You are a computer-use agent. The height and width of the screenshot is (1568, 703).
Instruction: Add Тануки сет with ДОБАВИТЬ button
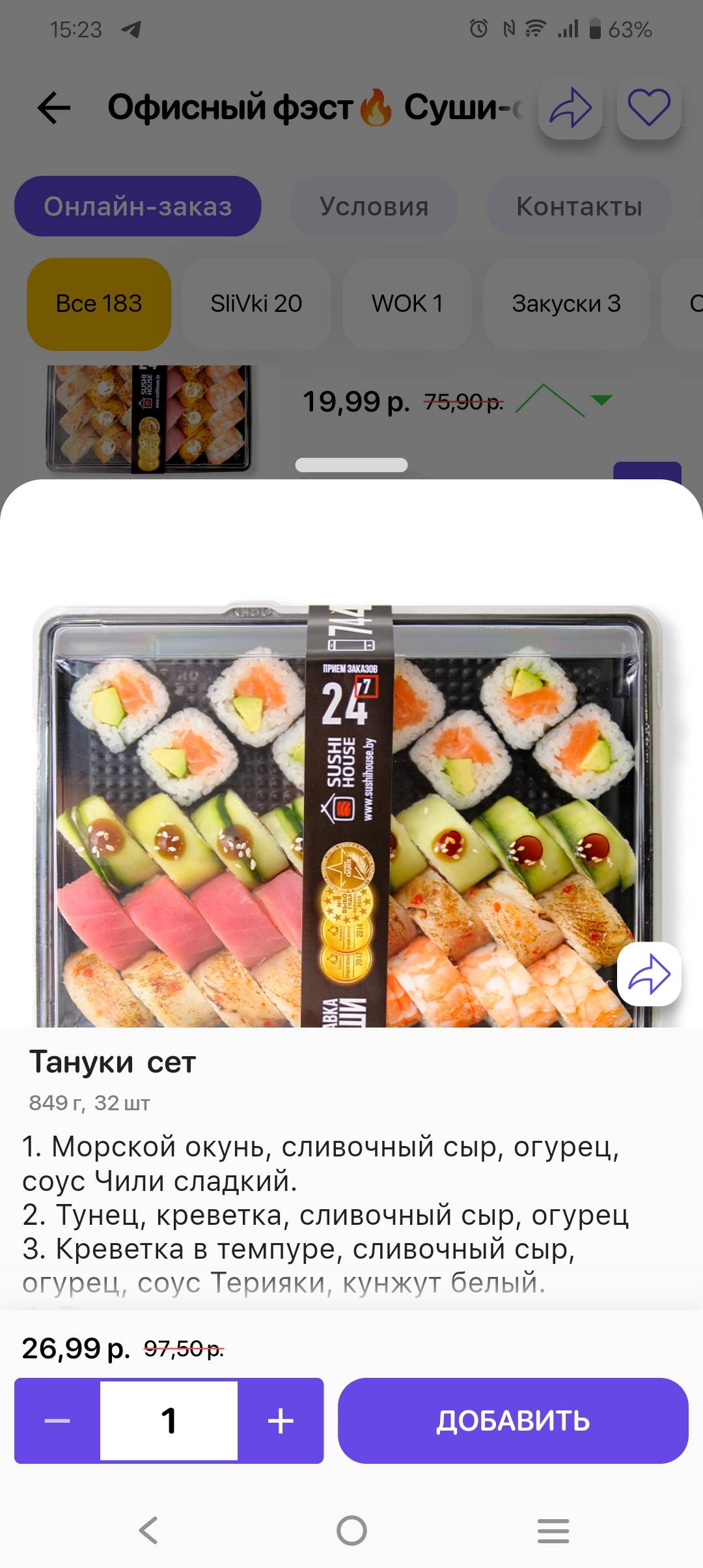pos(513,1420)
